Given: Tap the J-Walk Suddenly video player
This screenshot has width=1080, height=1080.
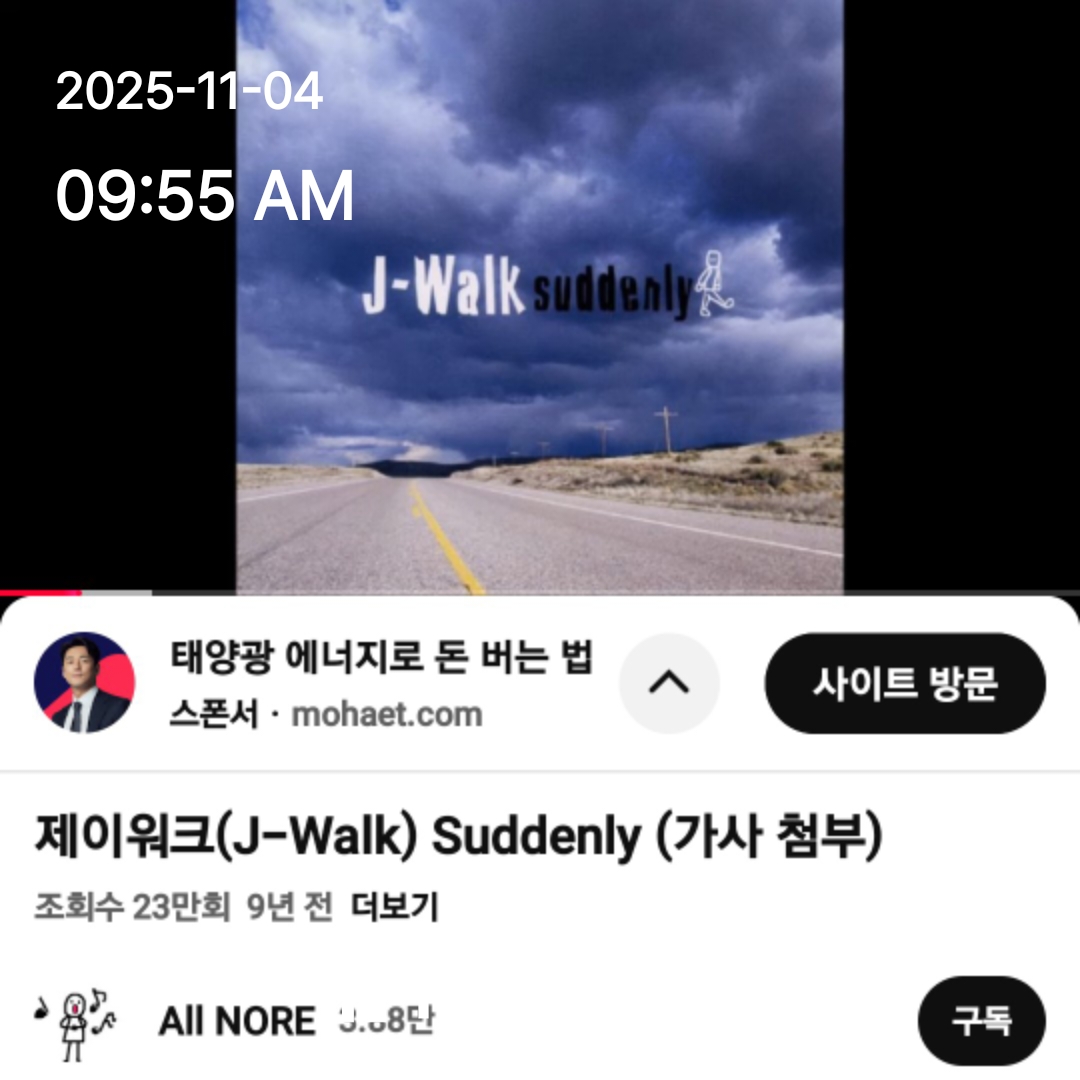Looking at the screenshot, I should pos(540,300).
